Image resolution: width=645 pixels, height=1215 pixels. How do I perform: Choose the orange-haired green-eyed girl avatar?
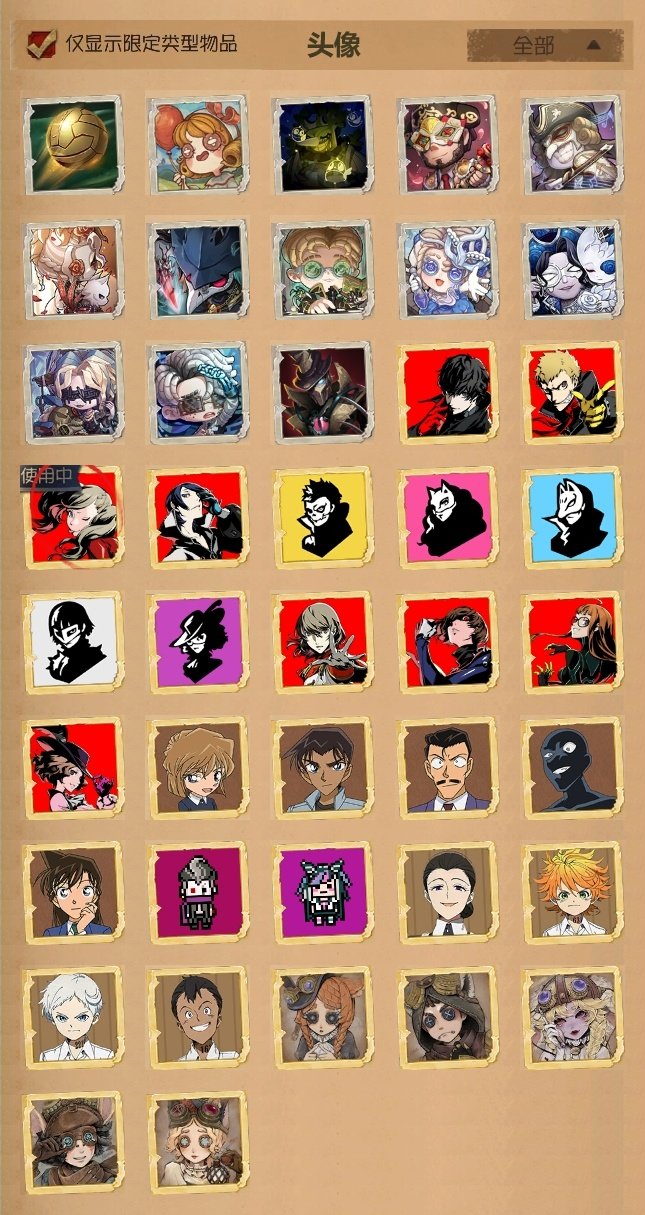click(x=573, y=892)
